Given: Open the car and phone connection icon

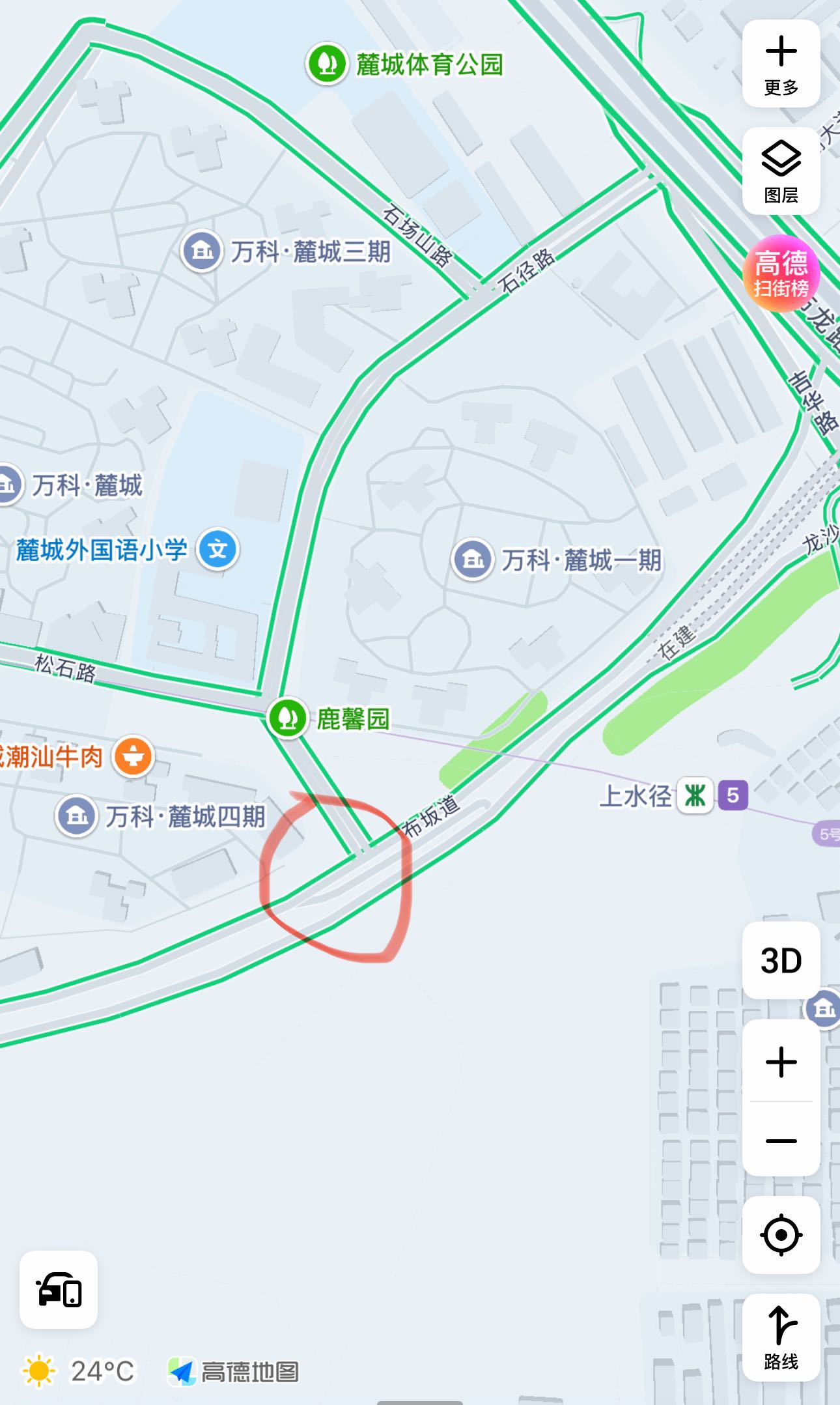Looking at the screenshot, I should pos(59,1290).
